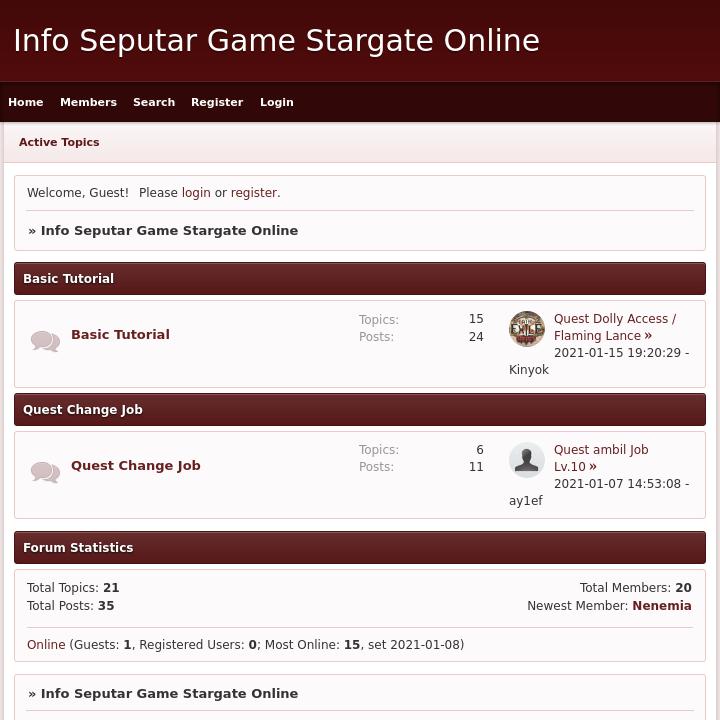This screenshot has width=720, height=720.
Task: Go to the Home page
Action: coord(26,102)
